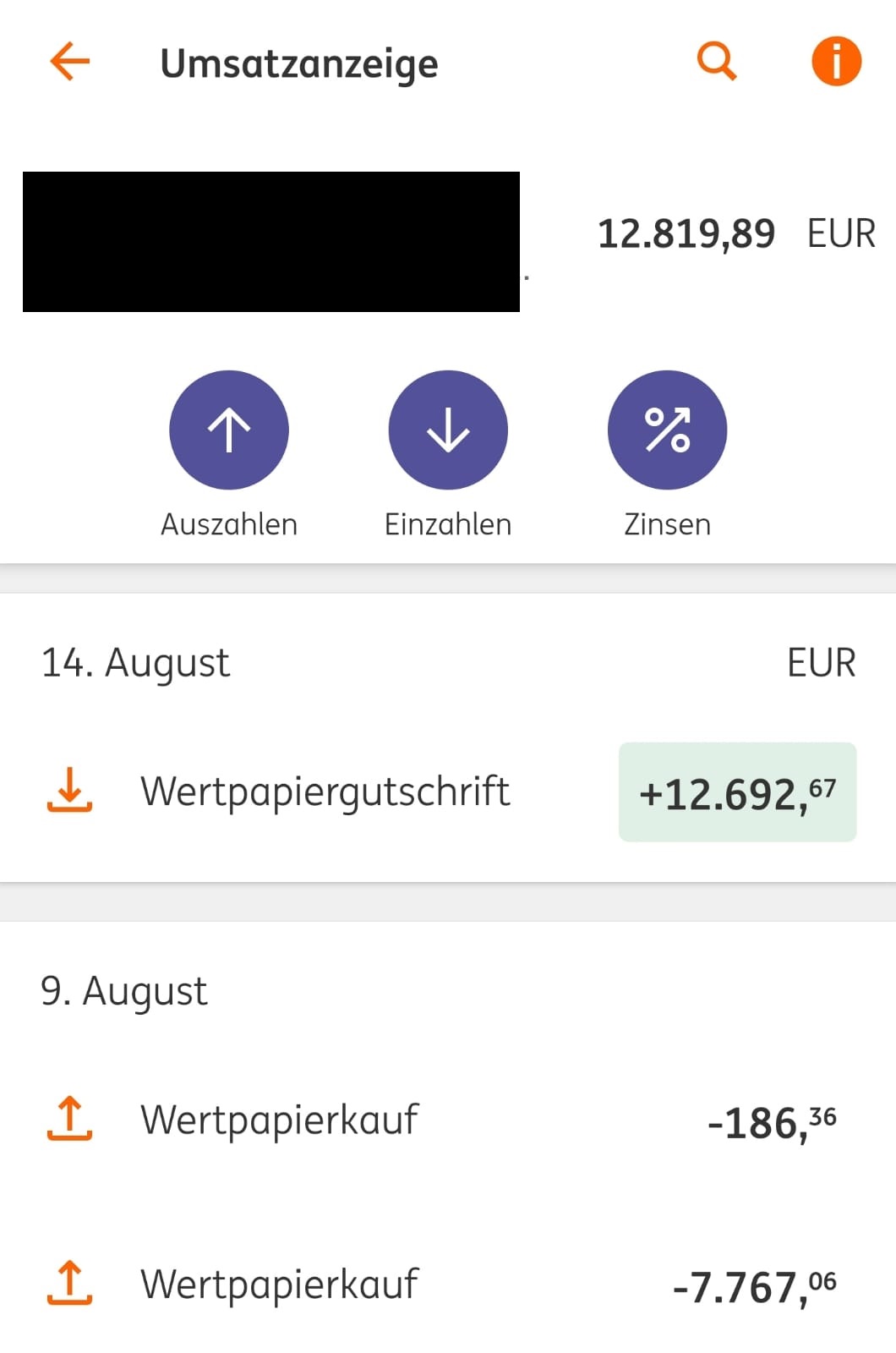
Task: Select the Einzahlen downward arrow icon
Action: tap(448, 430)
